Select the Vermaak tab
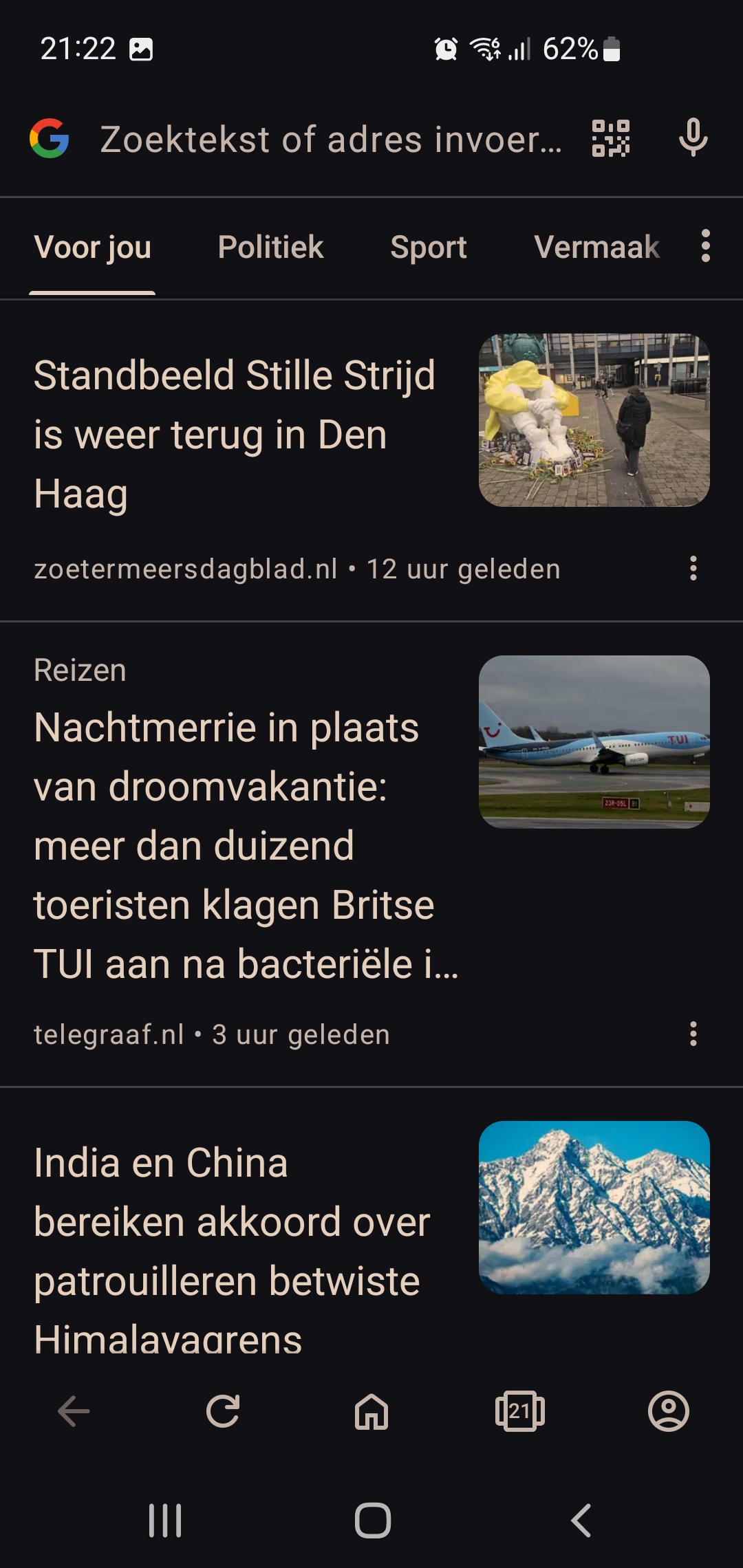 click(x=596, y=247)
